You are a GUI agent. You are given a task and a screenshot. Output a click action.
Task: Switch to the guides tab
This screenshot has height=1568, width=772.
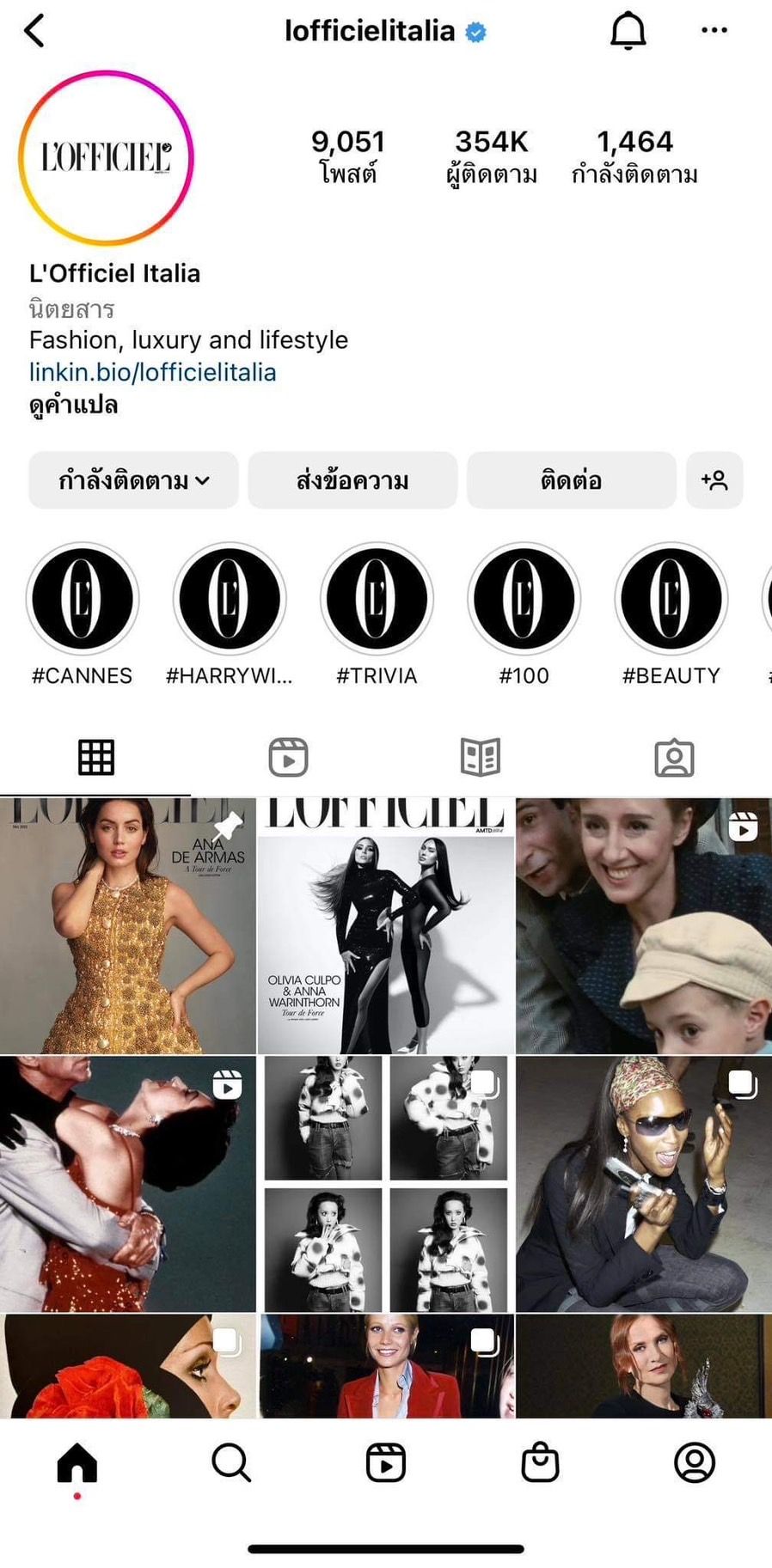point(481,758)
